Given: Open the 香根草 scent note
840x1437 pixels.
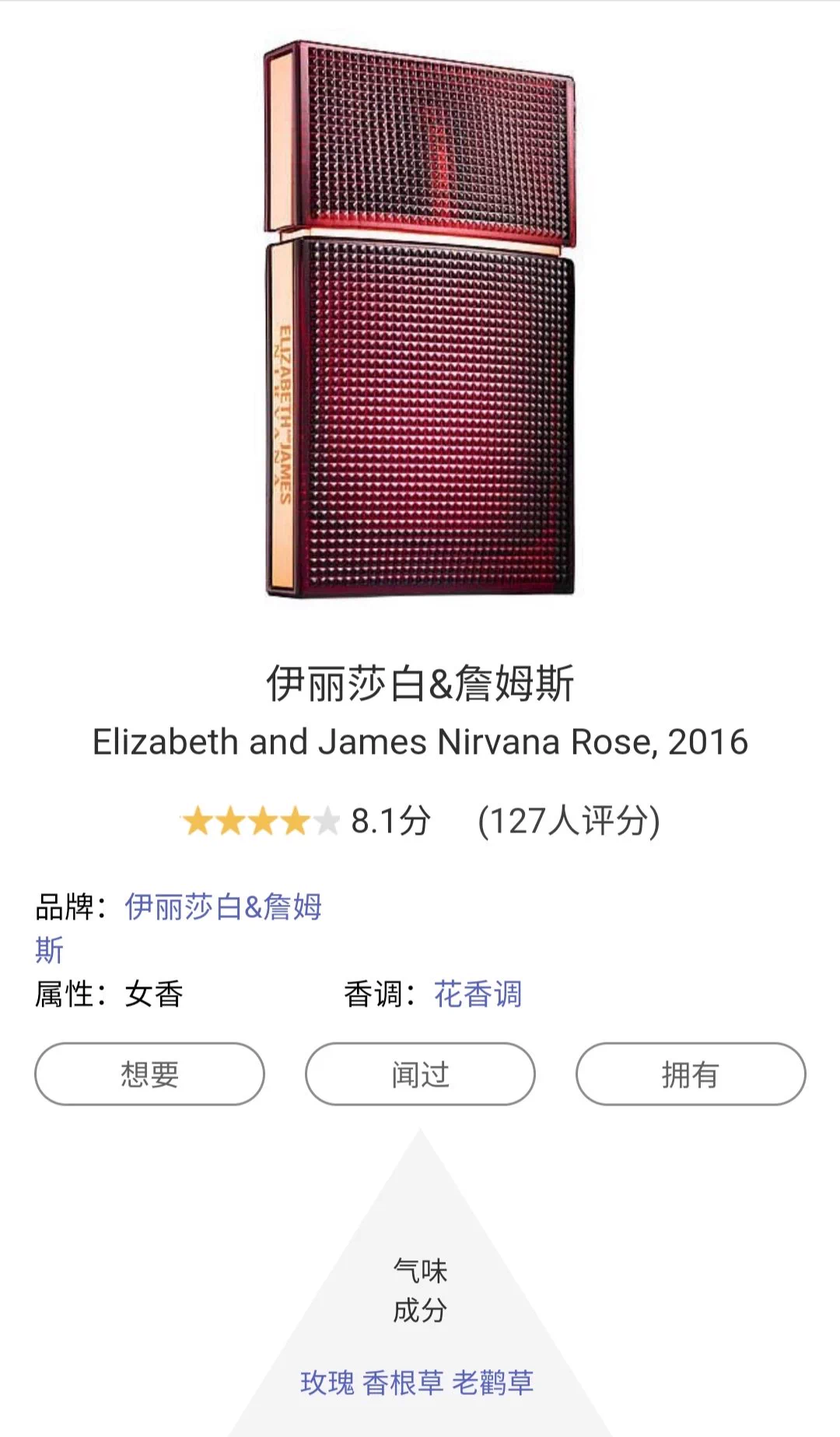Looking at the screenshot, I should pos(403,1383).
